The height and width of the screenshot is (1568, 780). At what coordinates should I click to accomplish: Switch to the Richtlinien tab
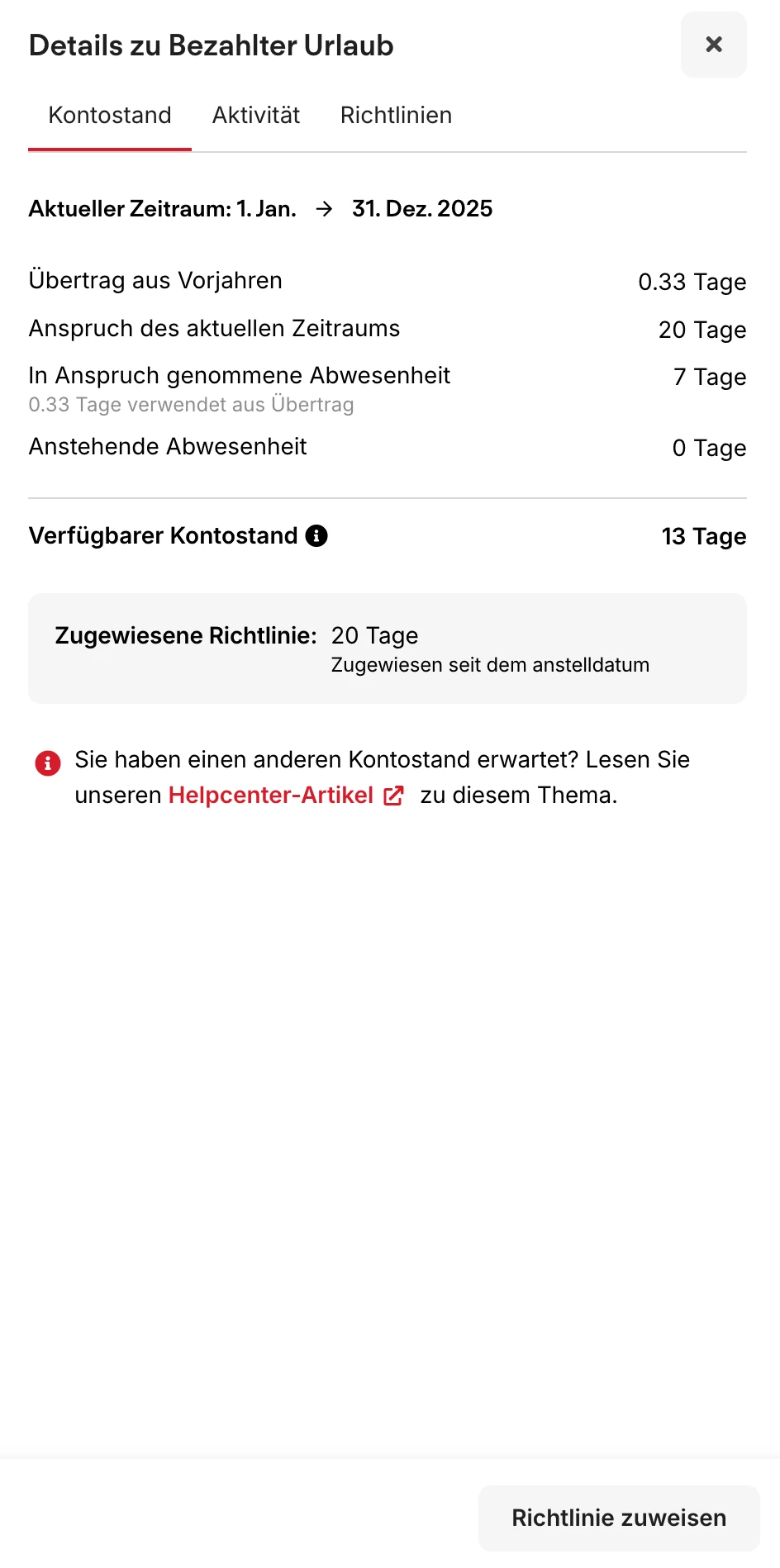pos(396,116)
